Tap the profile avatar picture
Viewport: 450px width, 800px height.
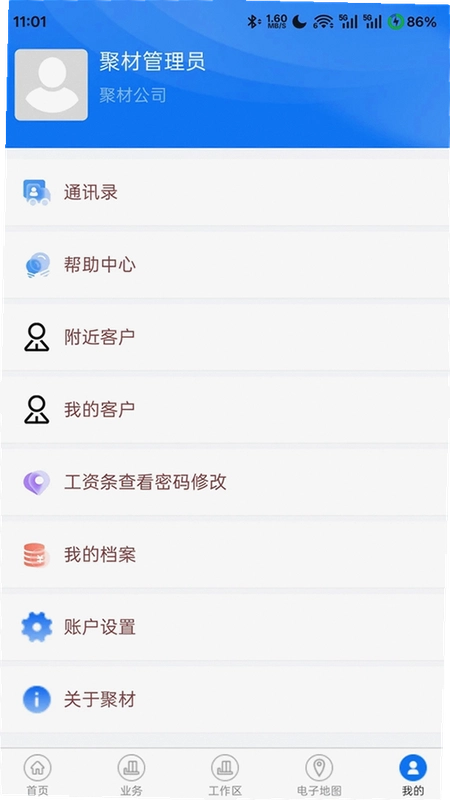pyautogui.click(x=51, y=85)
